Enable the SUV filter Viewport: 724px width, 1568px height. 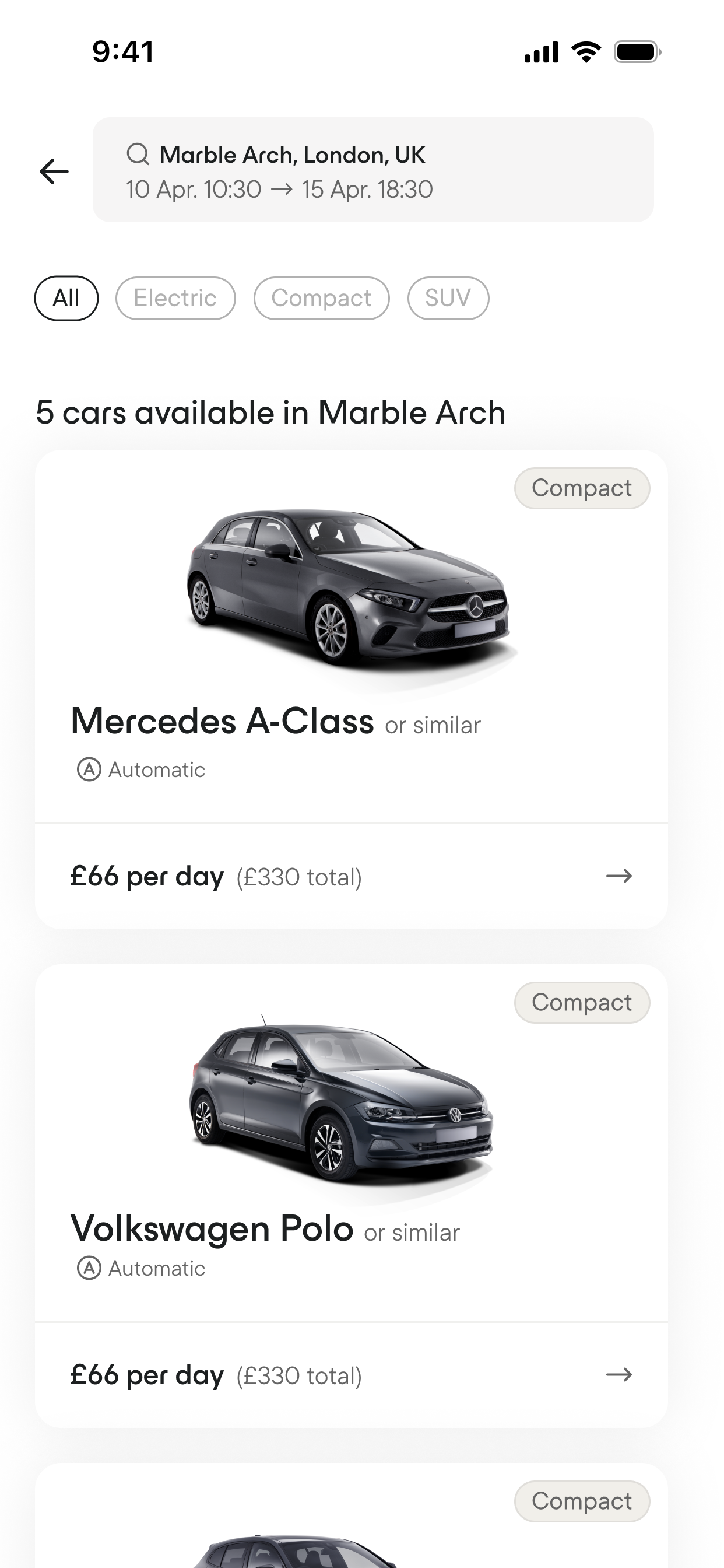448,297
